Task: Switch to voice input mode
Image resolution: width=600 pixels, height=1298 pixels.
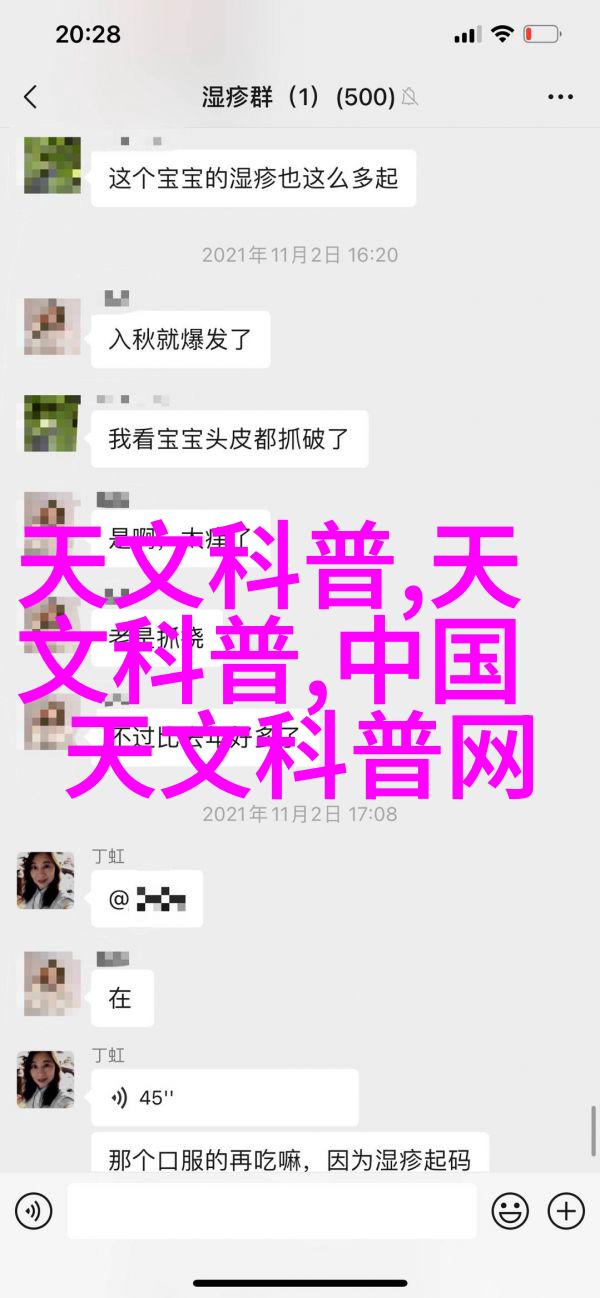Action: pos(33,1211)
